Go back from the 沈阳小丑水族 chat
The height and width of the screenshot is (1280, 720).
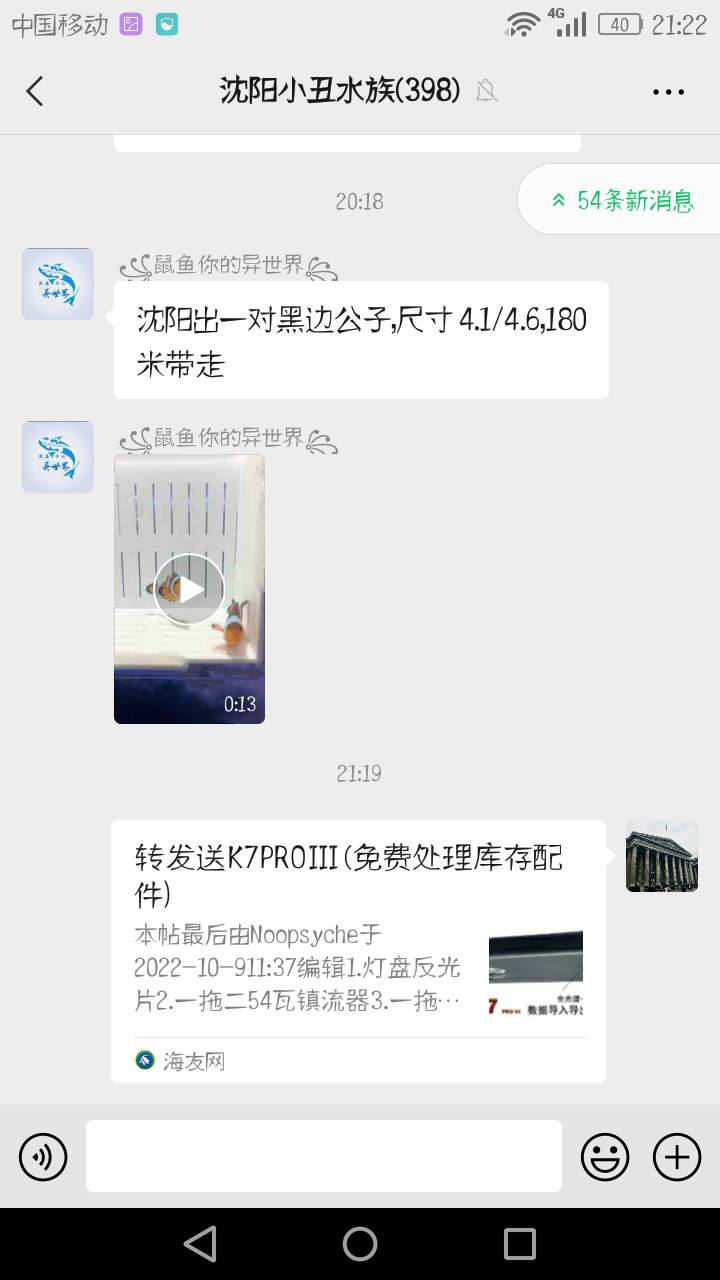[35, 91]
